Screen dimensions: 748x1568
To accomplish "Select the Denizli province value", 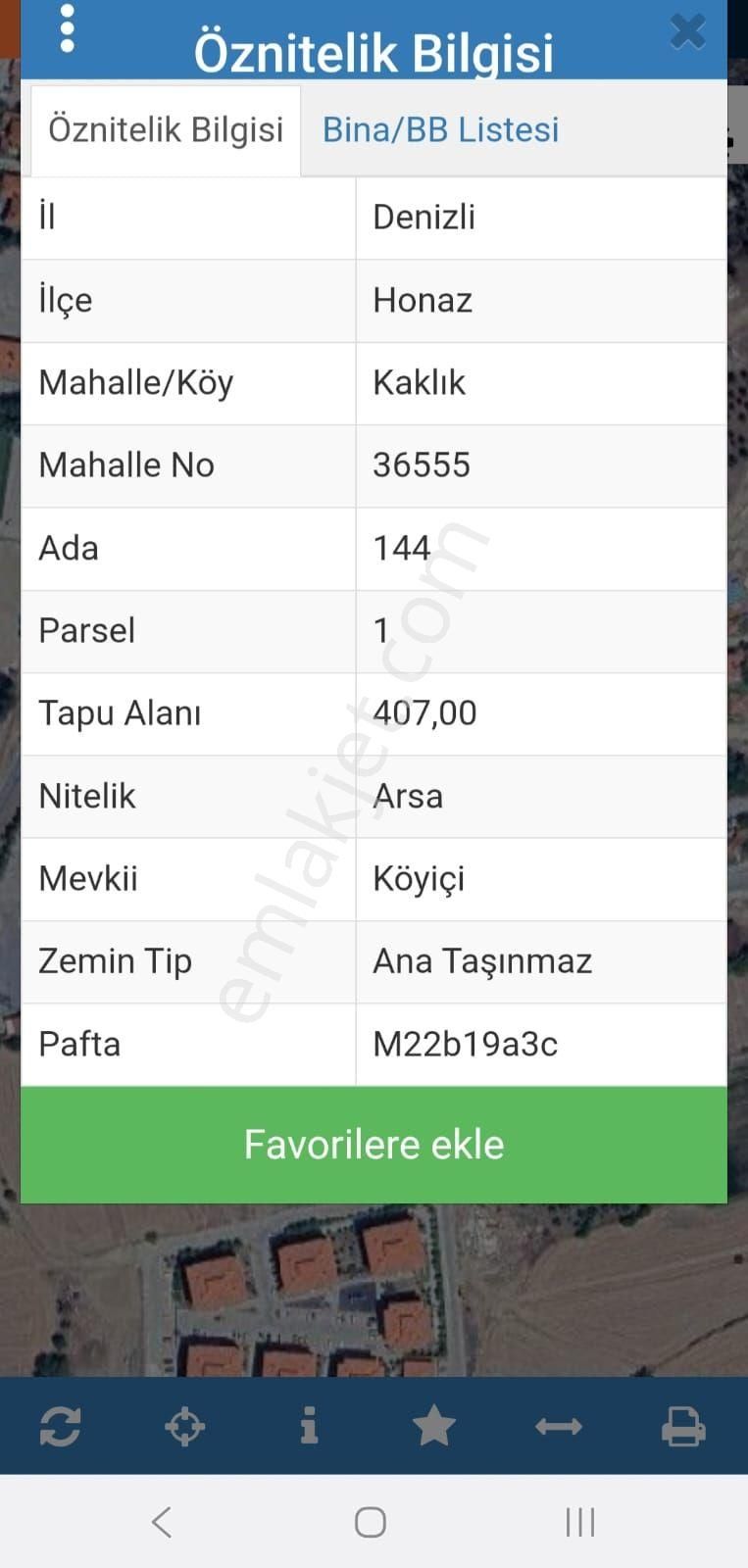I will click(x=424, y=218).
